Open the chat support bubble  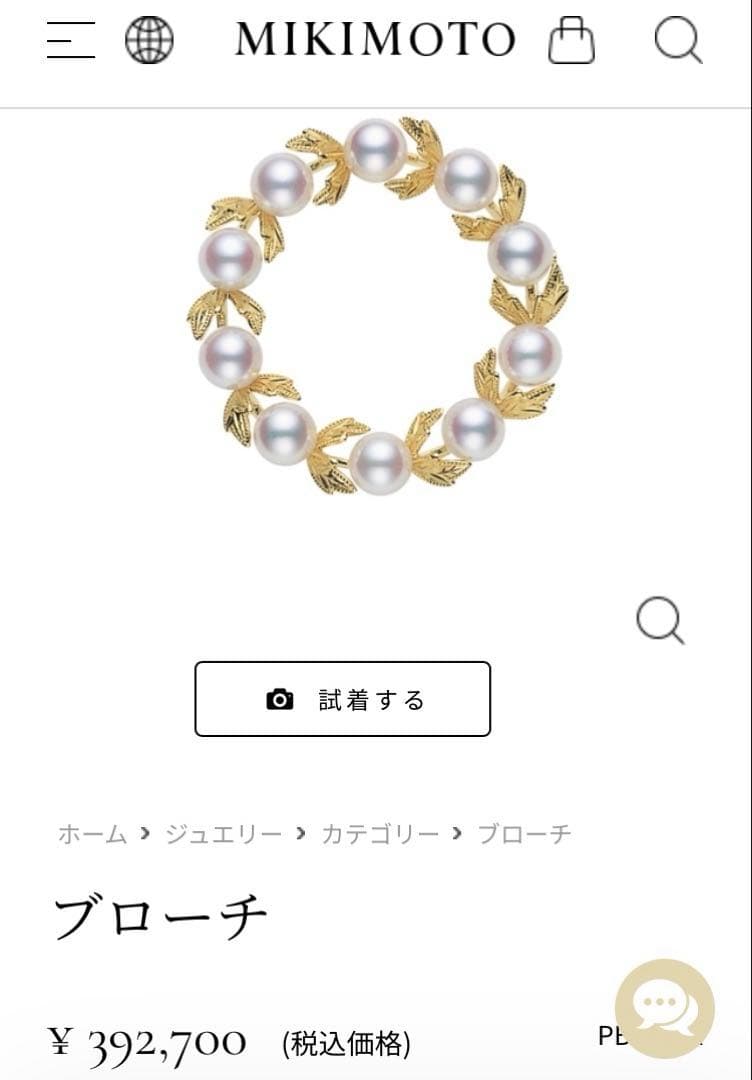pyautogui.click(x=665, y=1010)
